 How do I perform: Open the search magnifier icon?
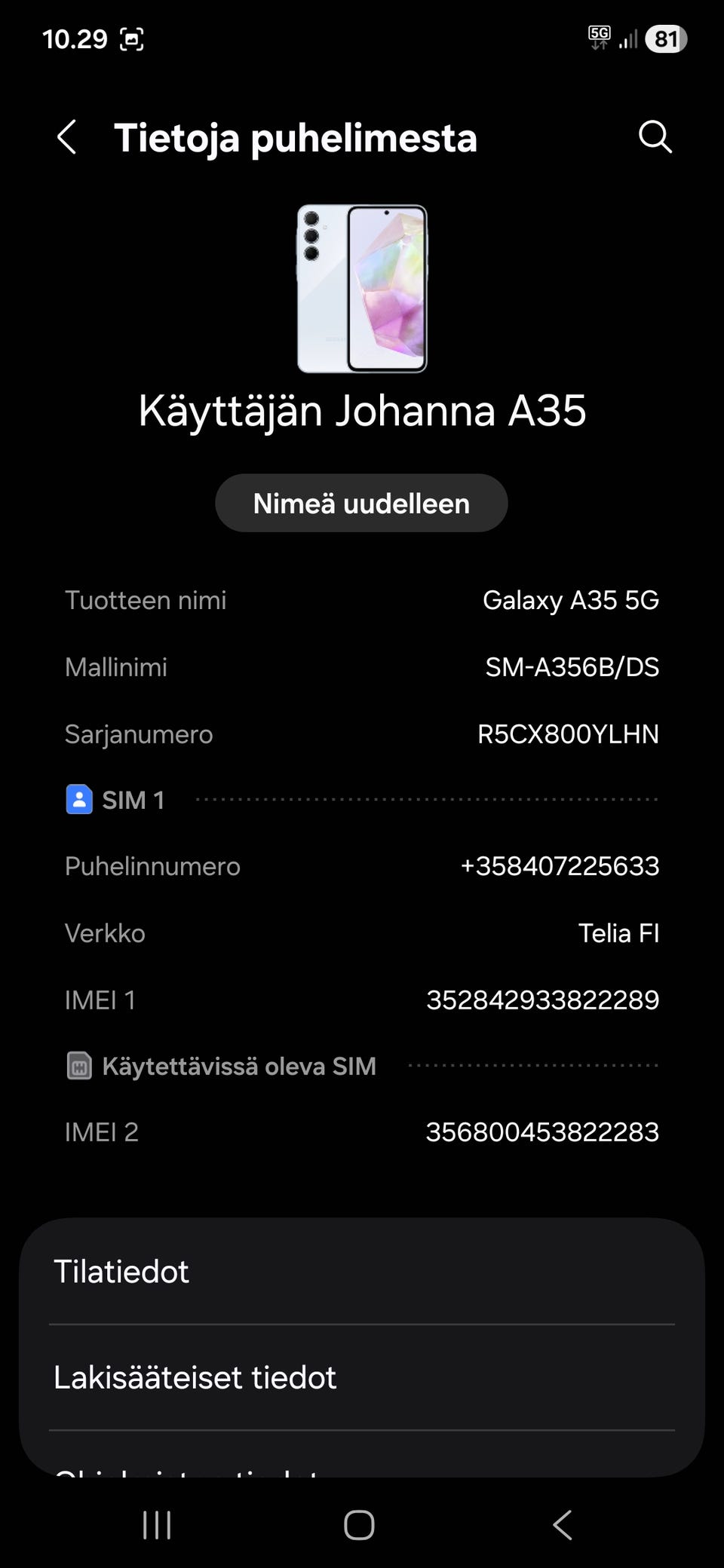655,137
